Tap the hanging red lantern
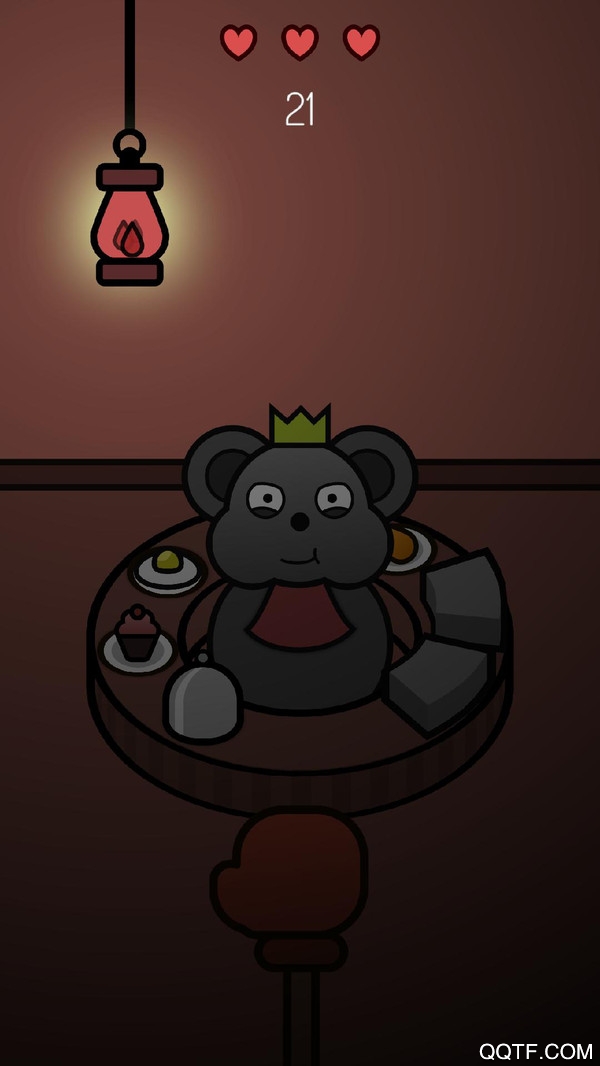Viewport: 600px width, 1066px height. [129, 224]
